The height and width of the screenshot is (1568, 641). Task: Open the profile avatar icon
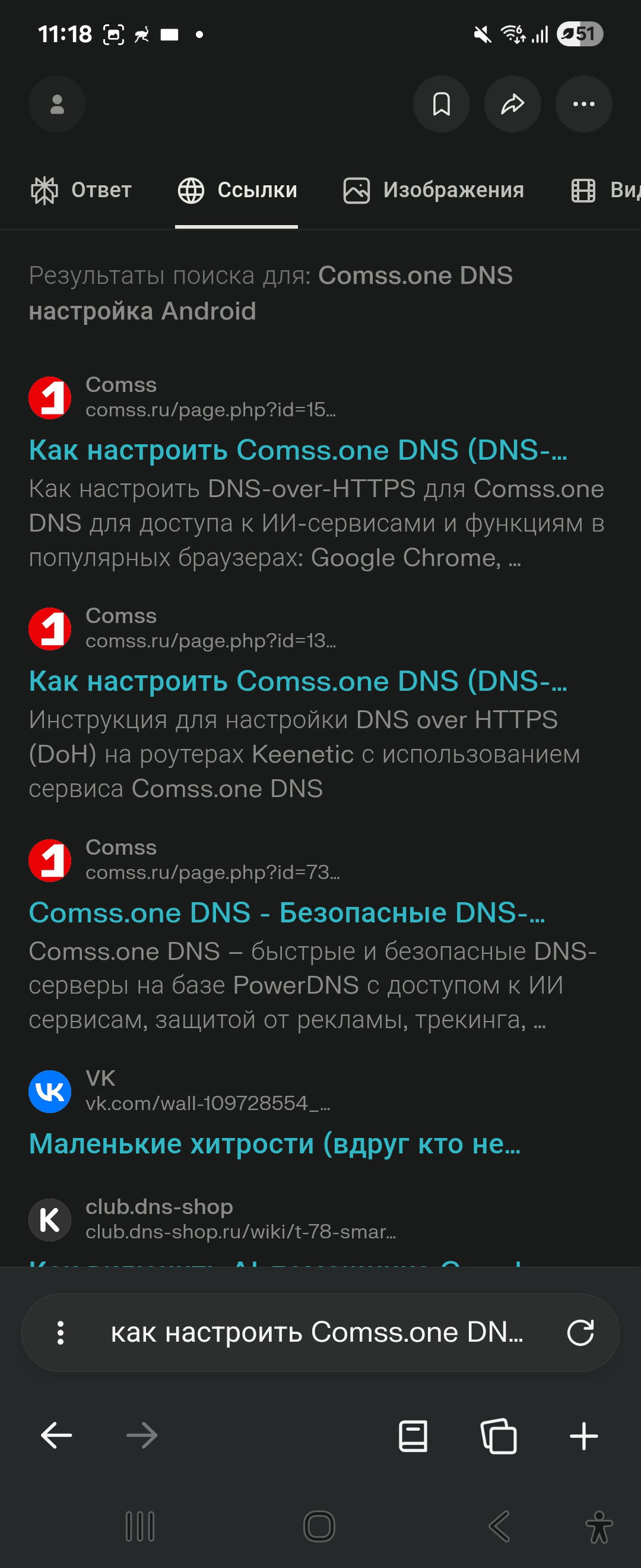56,104
